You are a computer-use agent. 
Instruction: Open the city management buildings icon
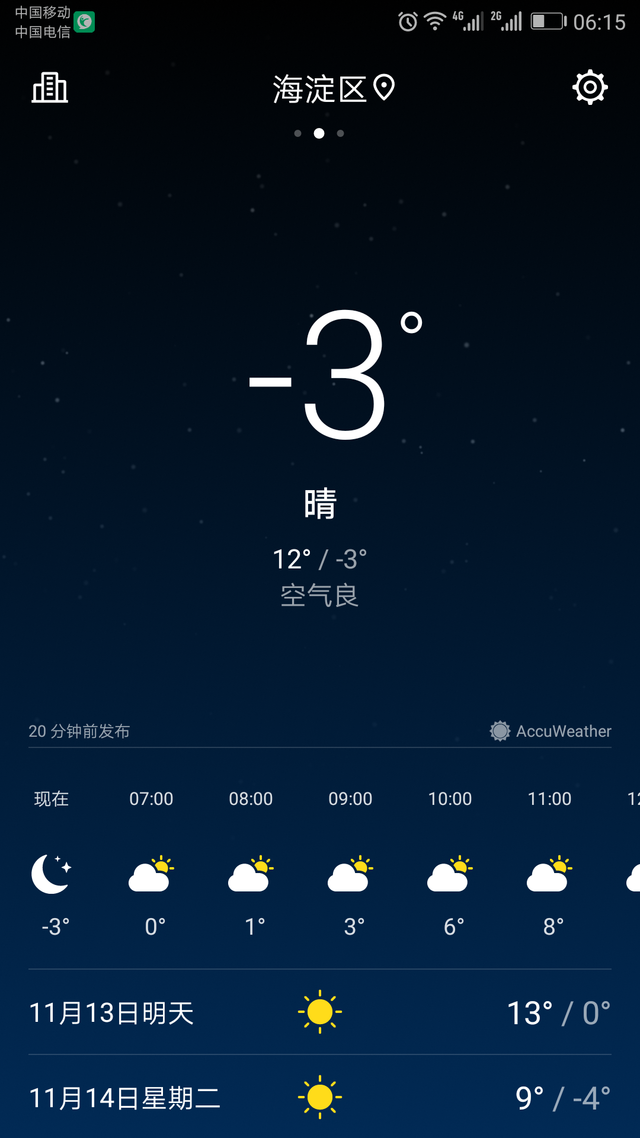(49, 88)
